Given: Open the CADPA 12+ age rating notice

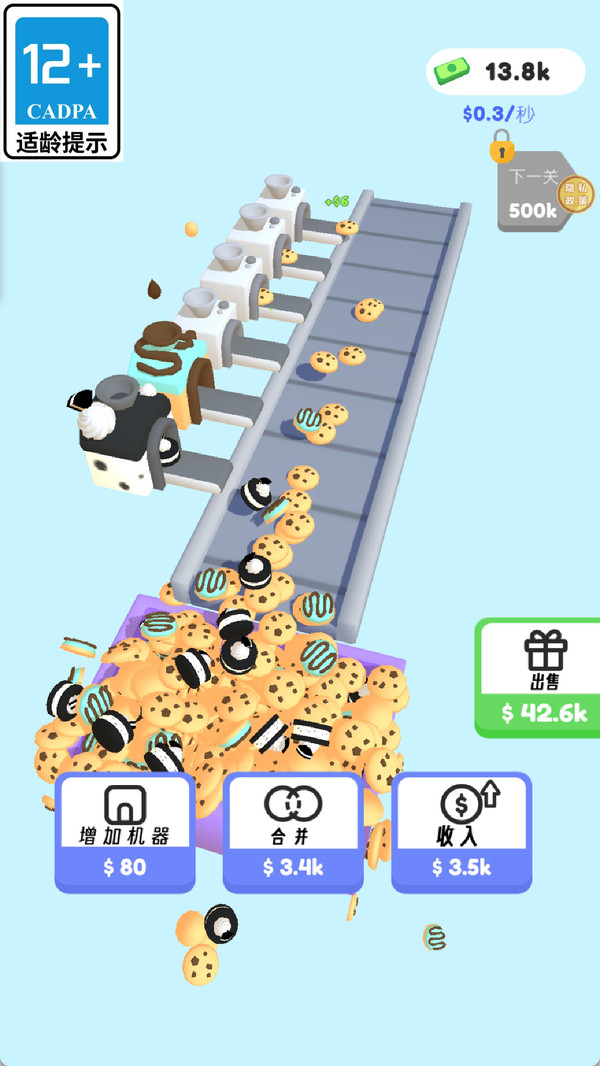Looking at the screenshot, I should click(62, 82).
